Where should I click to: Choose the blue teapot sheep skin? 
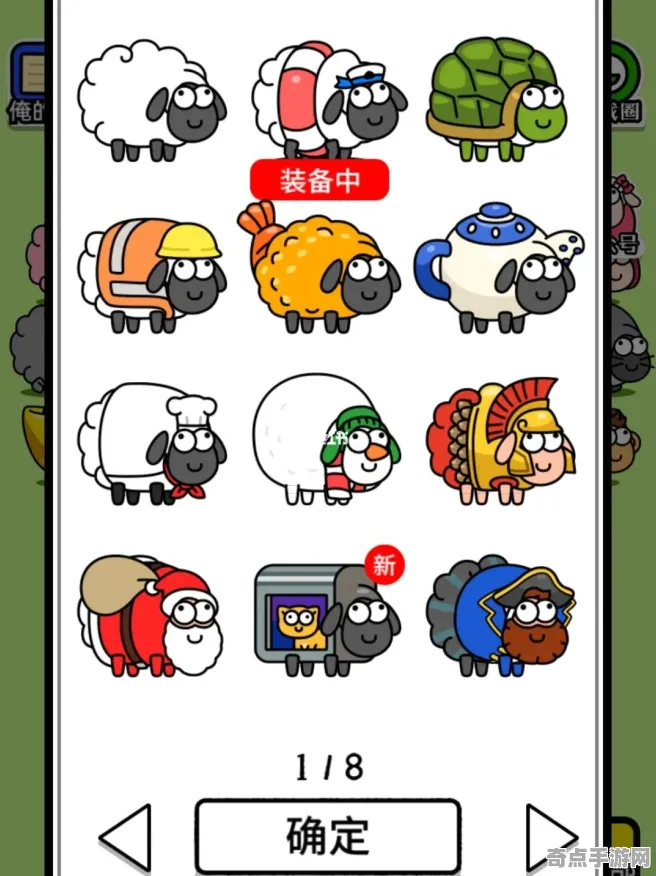coord(498,270)
